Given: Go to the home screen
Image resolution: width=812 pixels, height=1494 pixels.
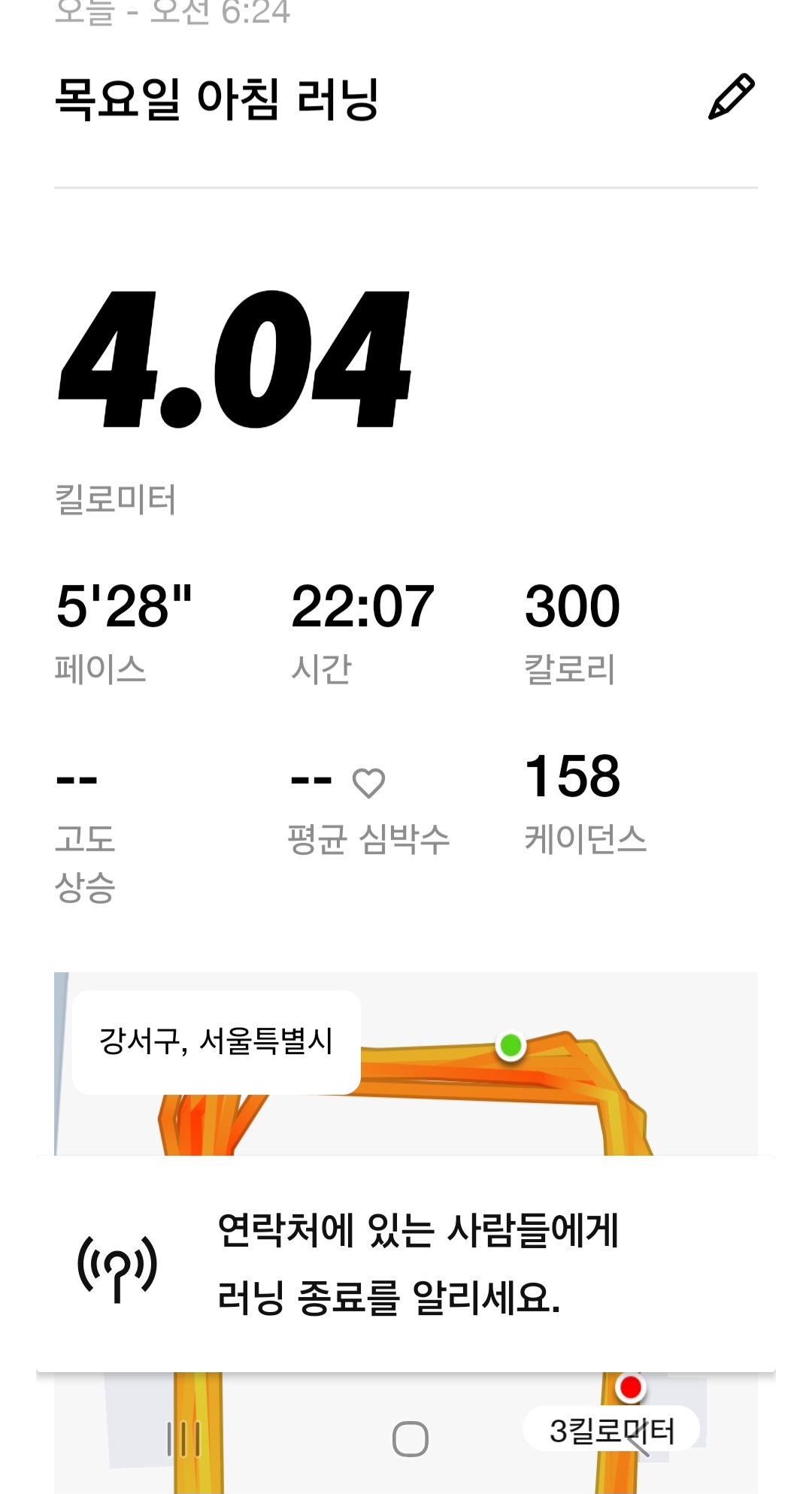Looking at the screenshot, I should click(x=410, y=1439).
